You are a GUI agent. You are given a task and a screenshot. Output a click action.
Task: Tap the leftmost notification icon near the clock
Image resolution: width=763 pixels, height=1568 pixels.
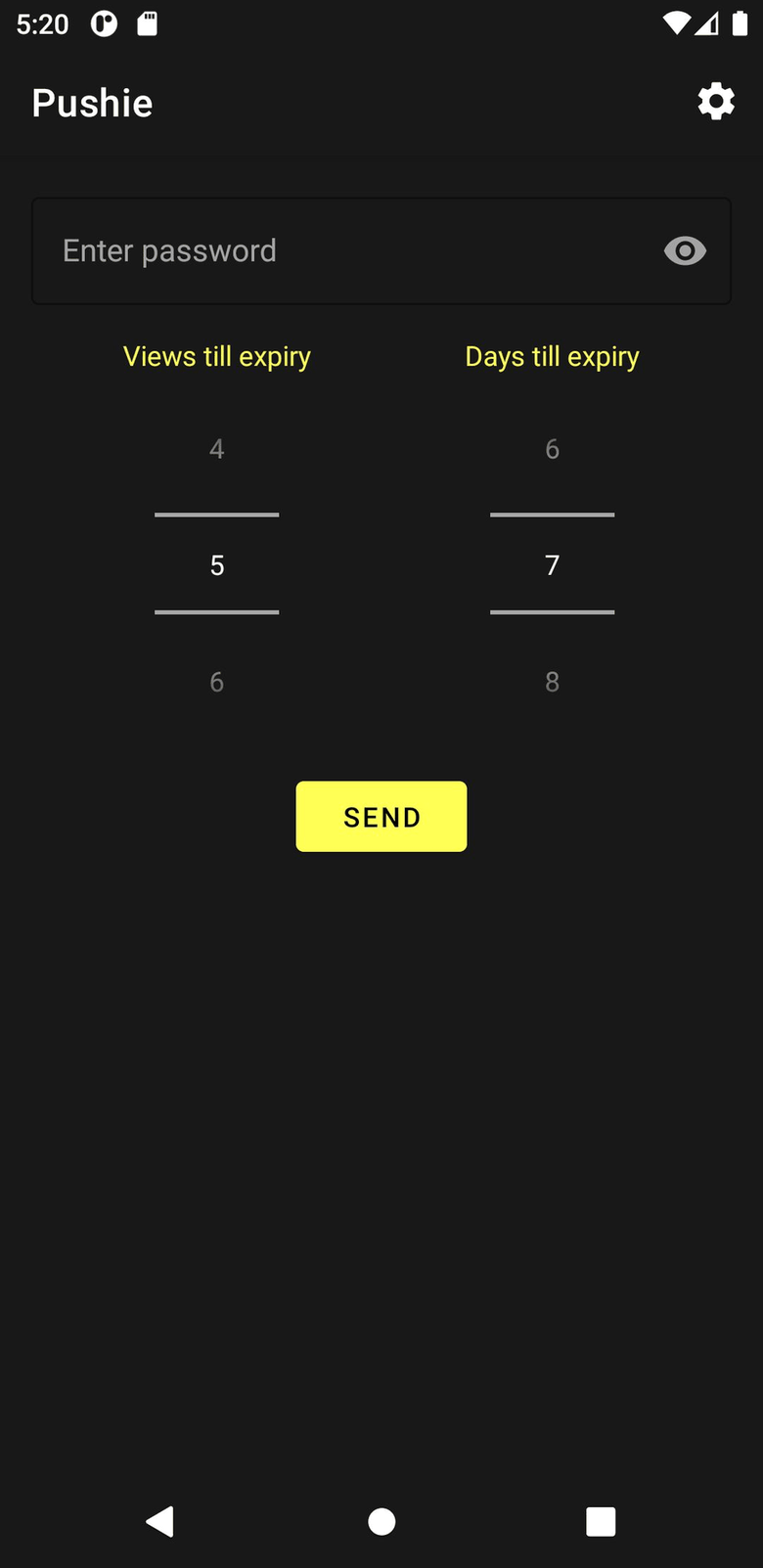(104, 23)
